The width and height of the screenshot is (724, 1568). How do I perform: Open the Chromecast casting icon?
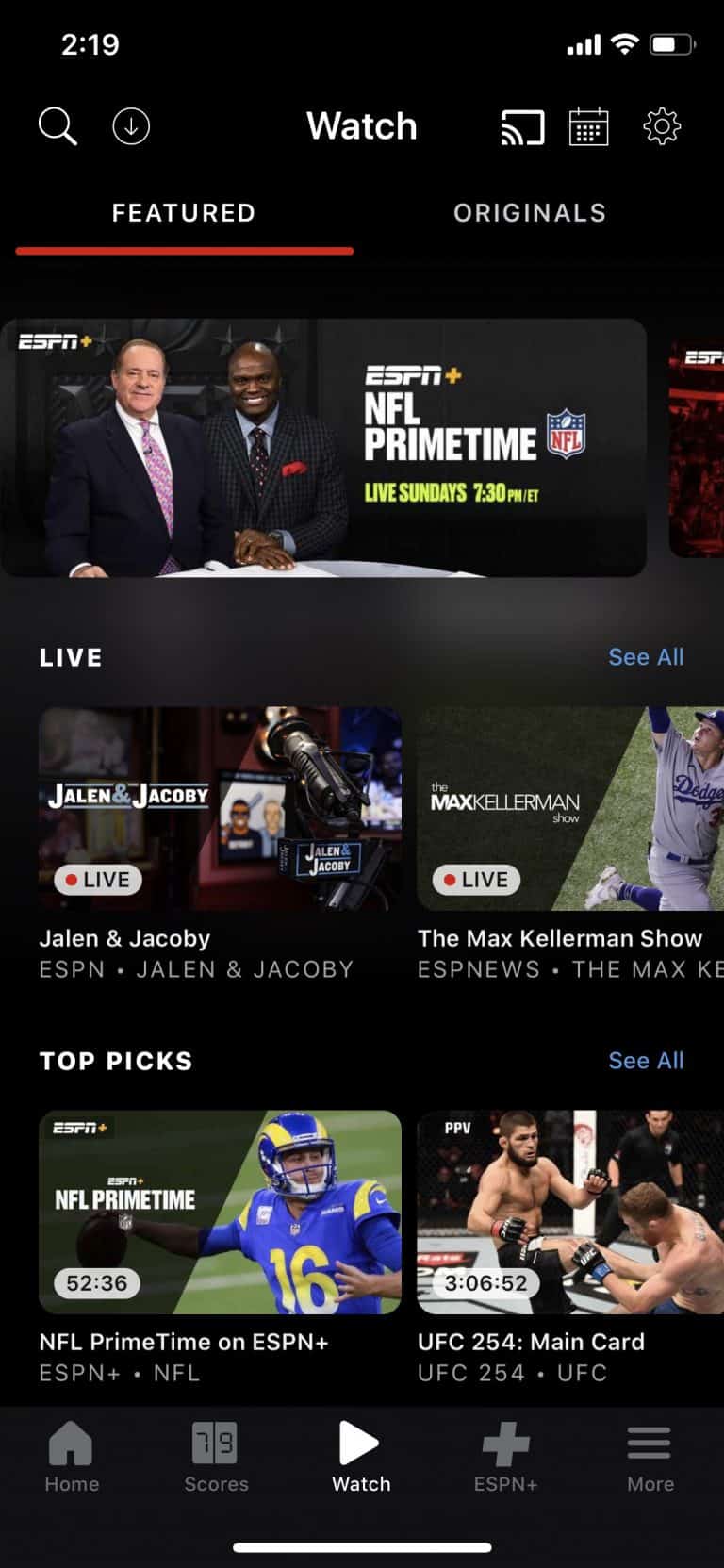pyautogui.click(x=521, y=125)
